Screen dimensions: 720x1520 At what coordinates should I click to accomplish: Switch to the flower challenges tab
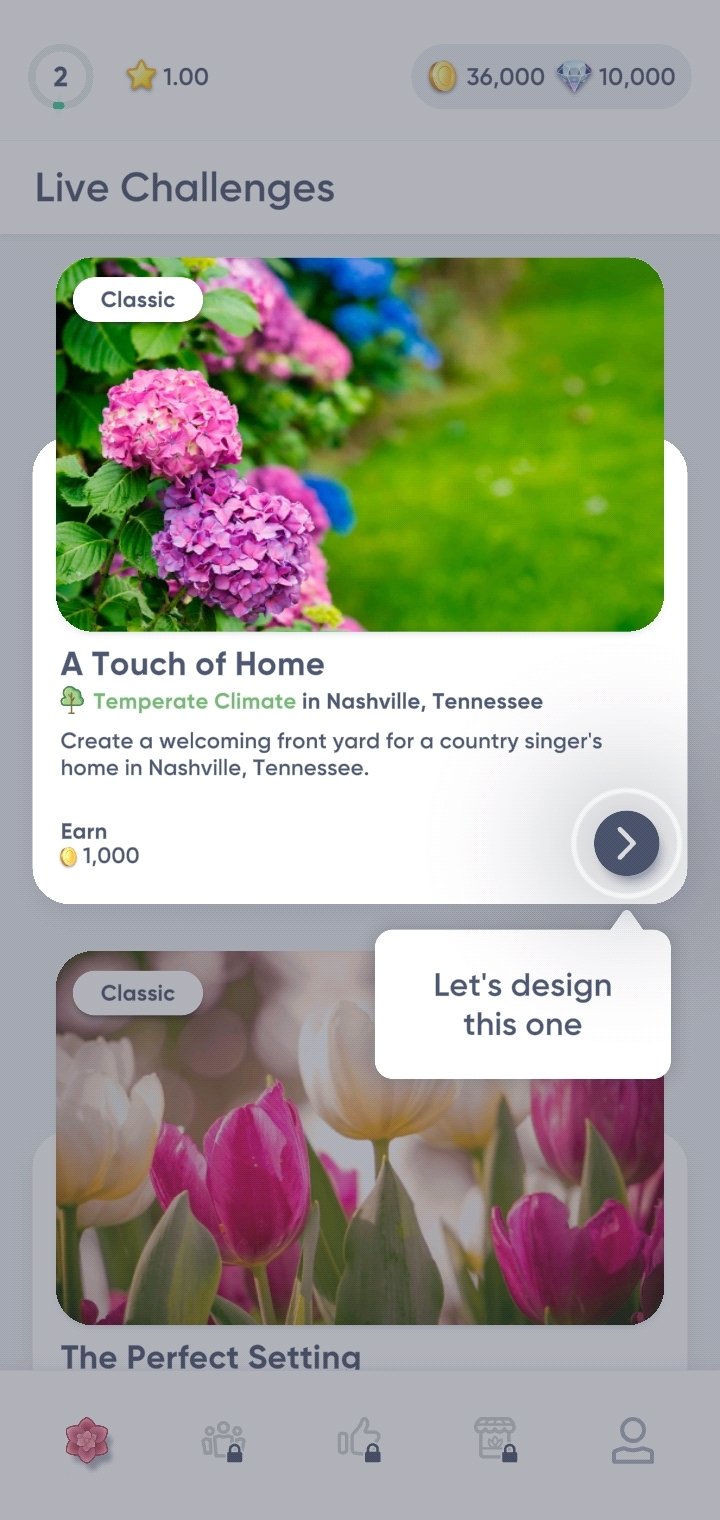click(x=88, y=1442)
